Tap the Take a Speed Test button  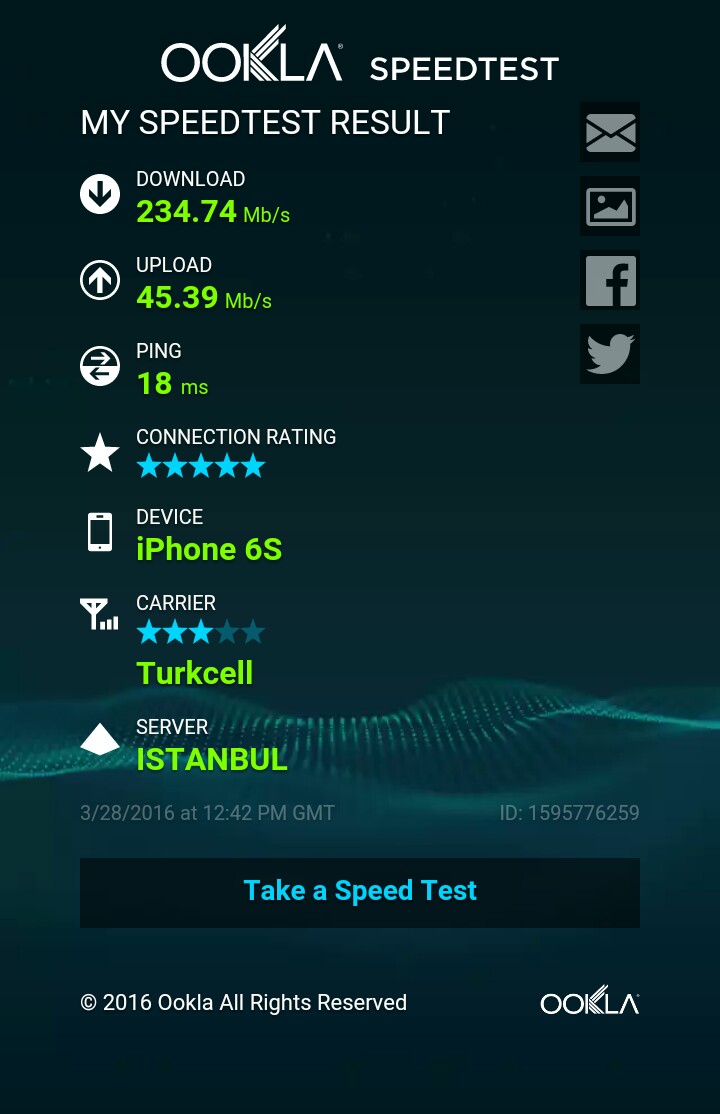tap(360, 892)
